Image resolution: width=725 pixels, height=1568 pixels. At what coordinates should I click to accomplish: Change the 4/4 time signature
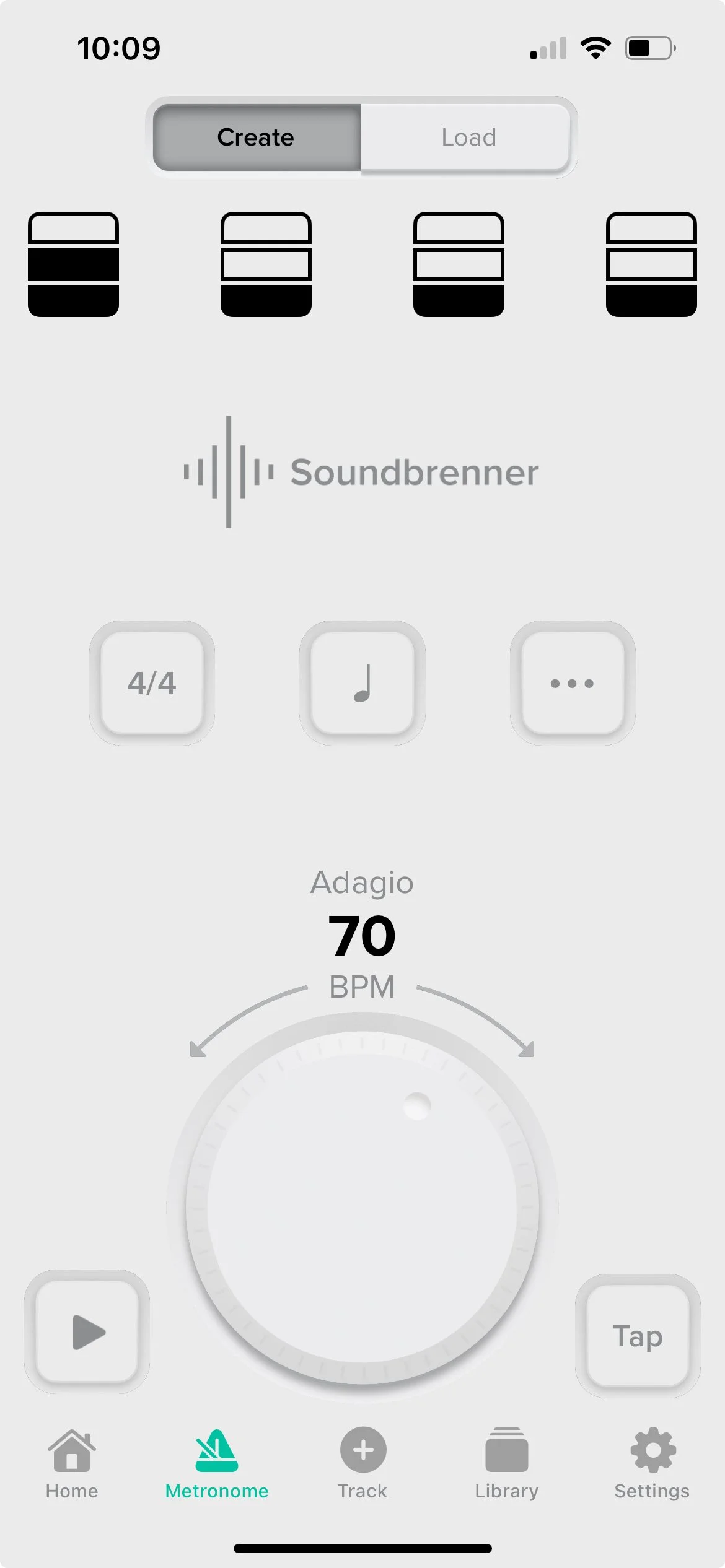click(152, 683)
